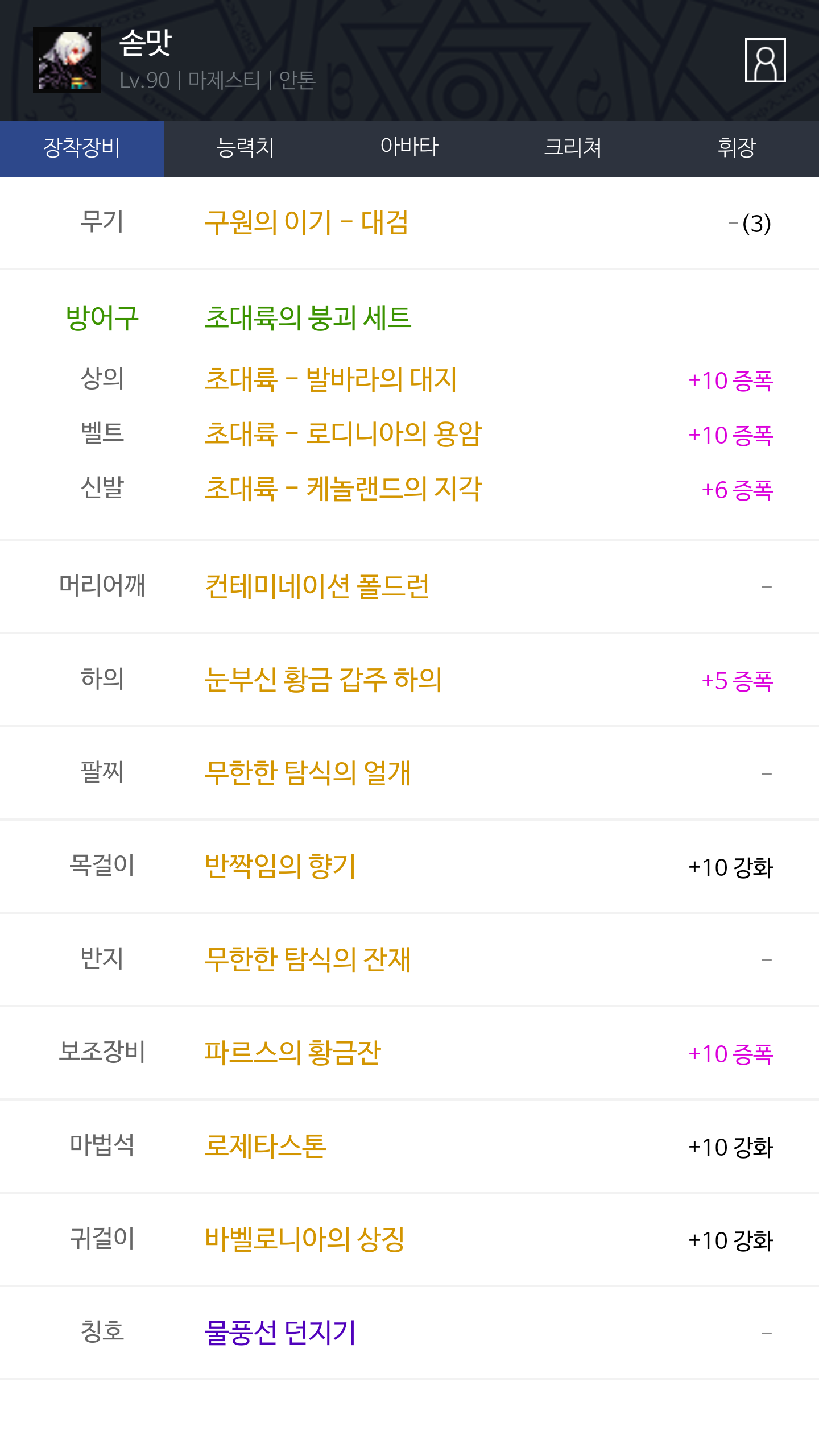This screenshot has width=819, height=1456.
Task: Select the 장착장비 tab
Action: (x=82, y=148)
